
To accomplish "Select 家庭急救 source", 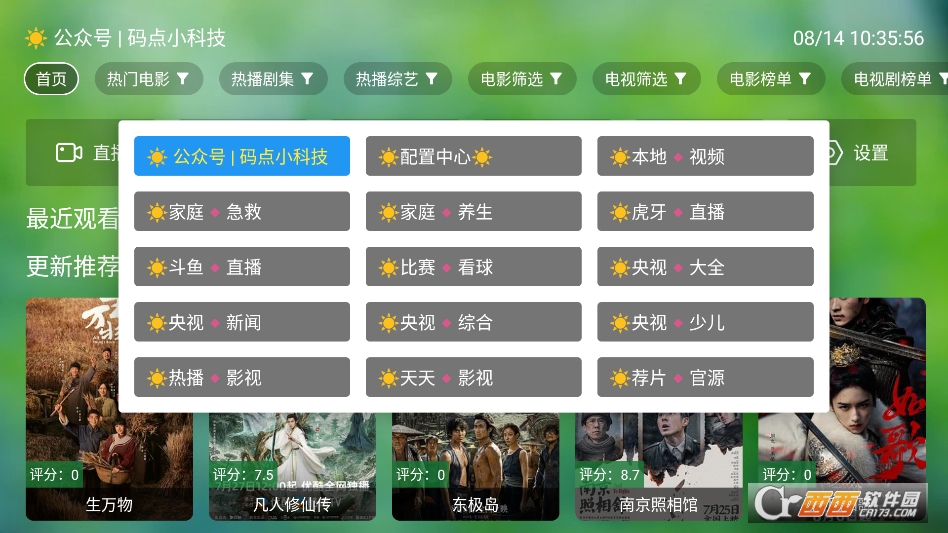I will (242, 212).
